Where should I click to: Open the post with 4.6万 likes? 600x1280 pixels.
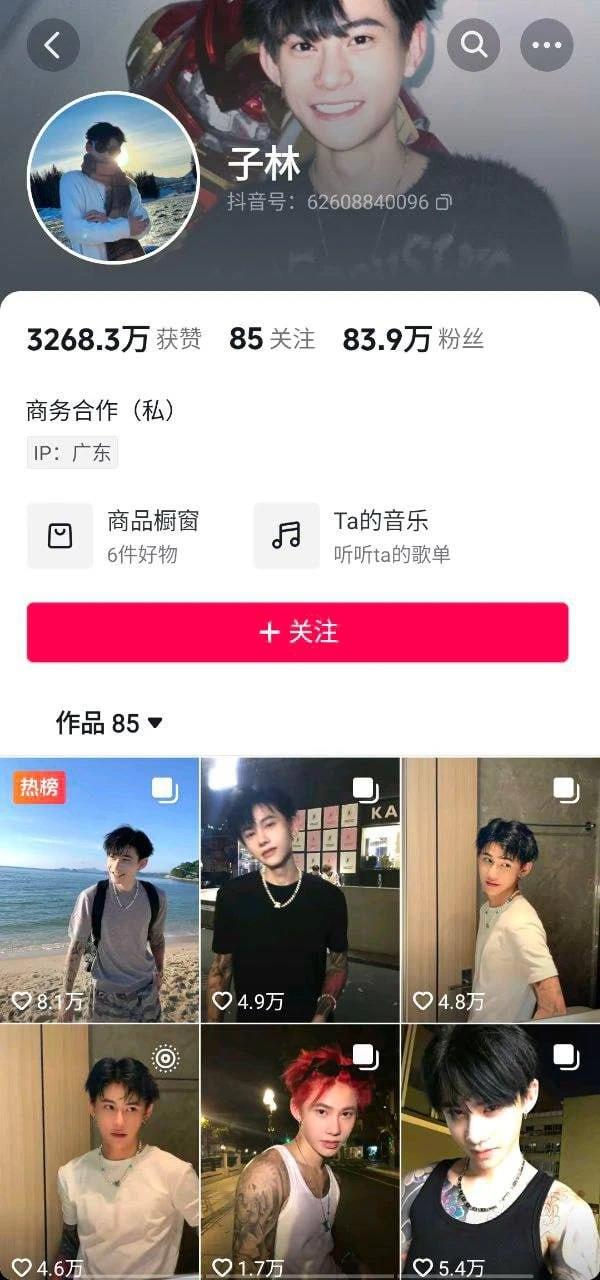click(99, 1152)
